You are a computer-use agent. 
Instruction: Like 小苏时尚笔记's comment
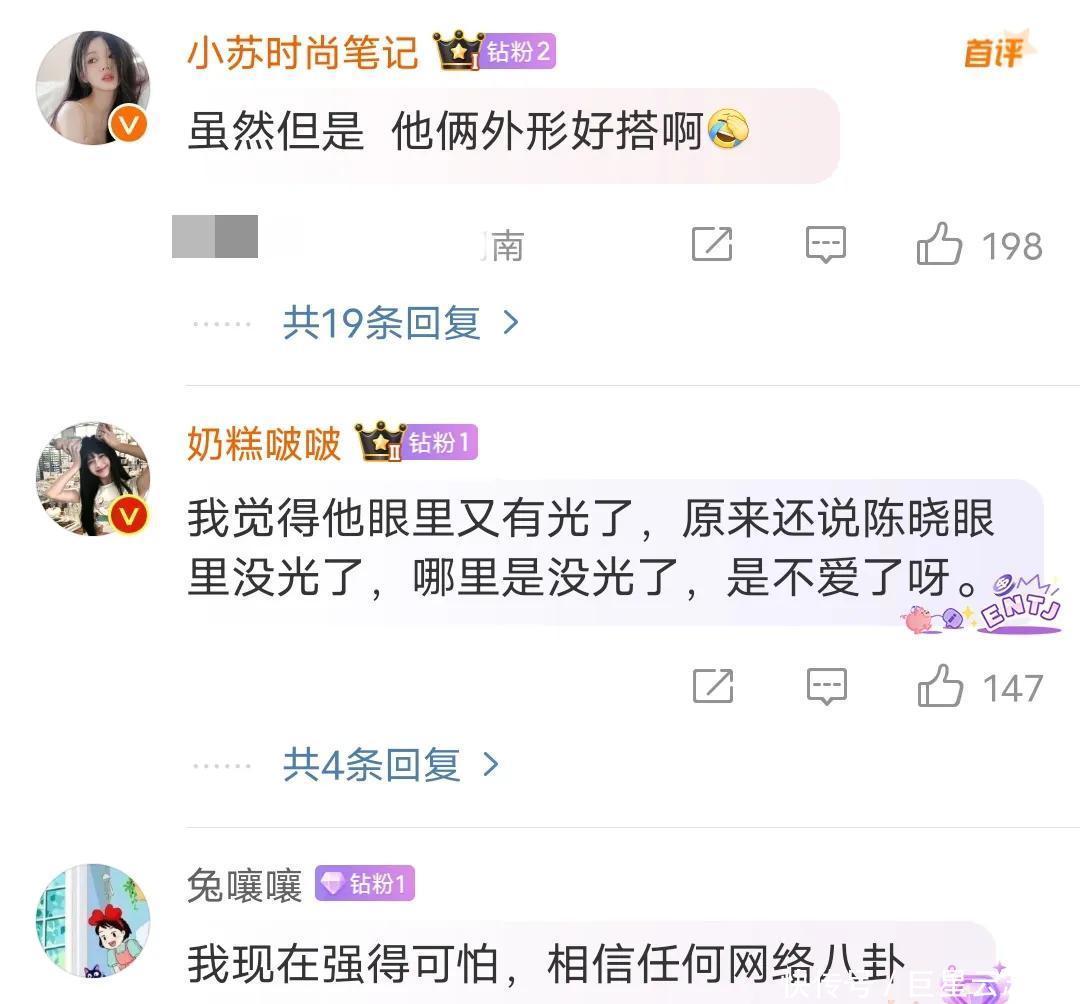click(940, 245)
